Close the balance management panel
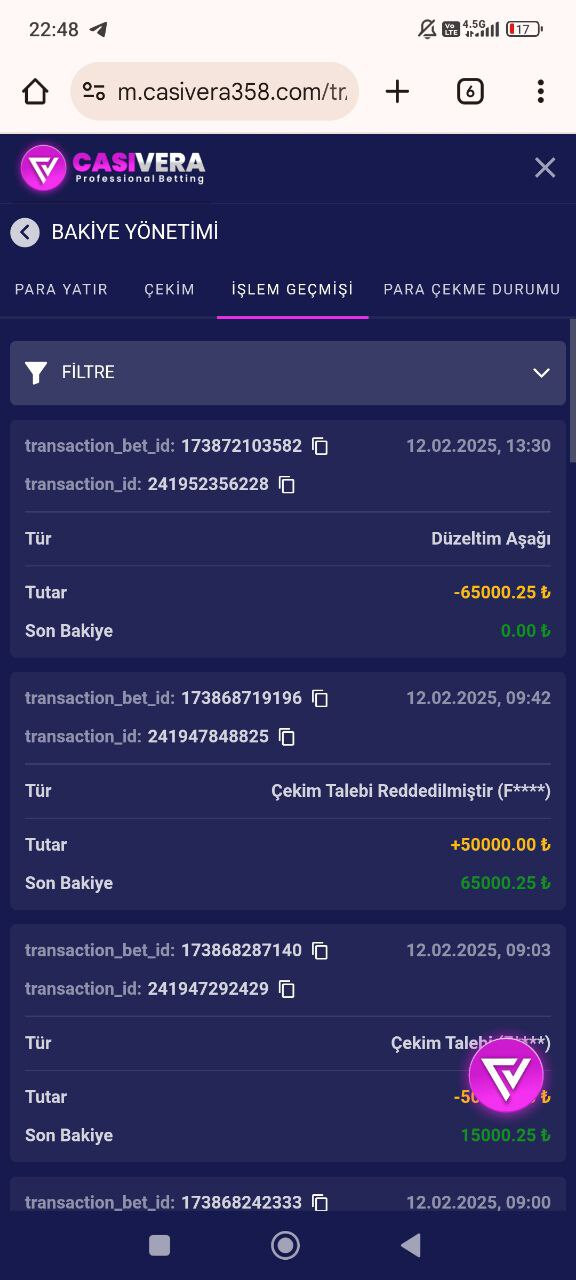576x1280 pixels. pos(545,167)
